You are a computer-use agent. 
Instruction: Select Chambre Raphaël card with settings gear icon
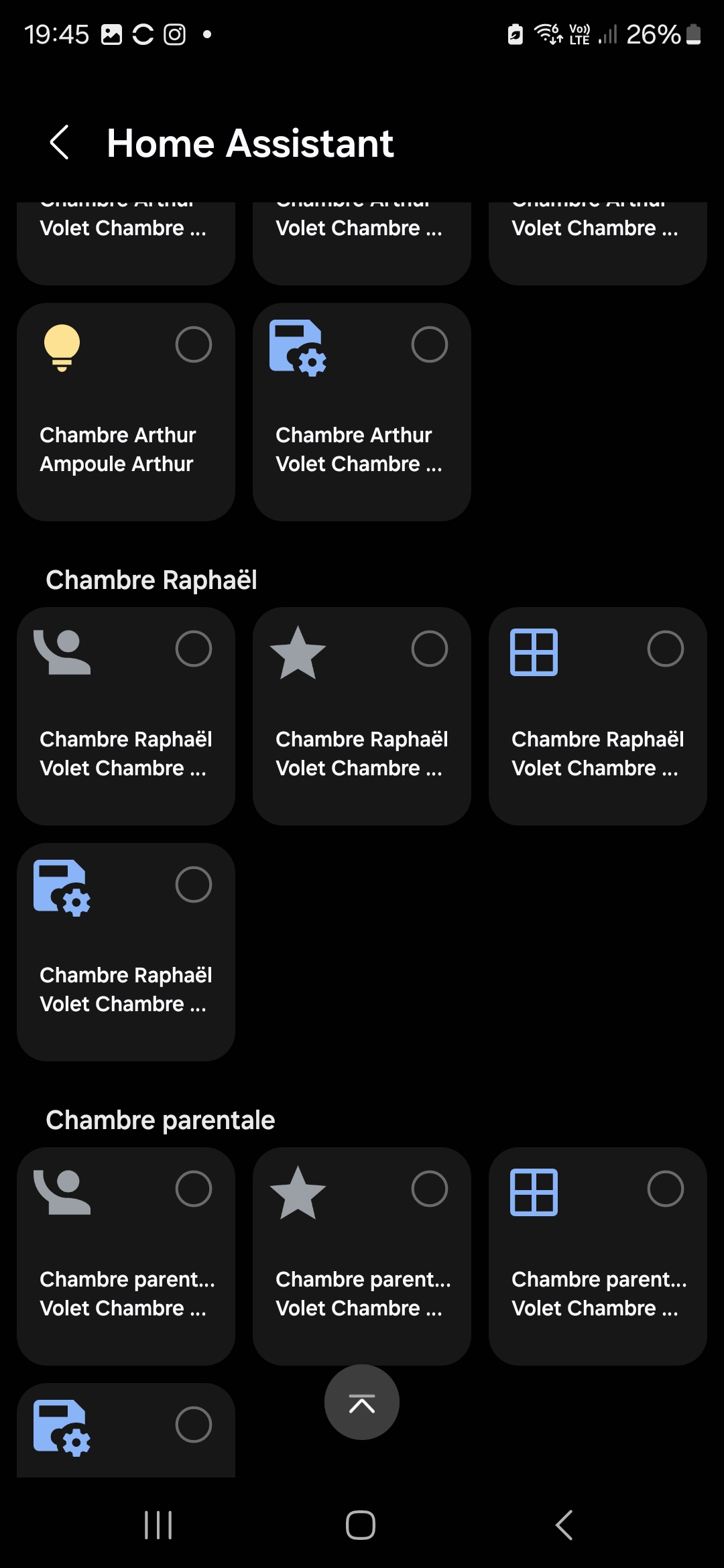pos(126,952)
